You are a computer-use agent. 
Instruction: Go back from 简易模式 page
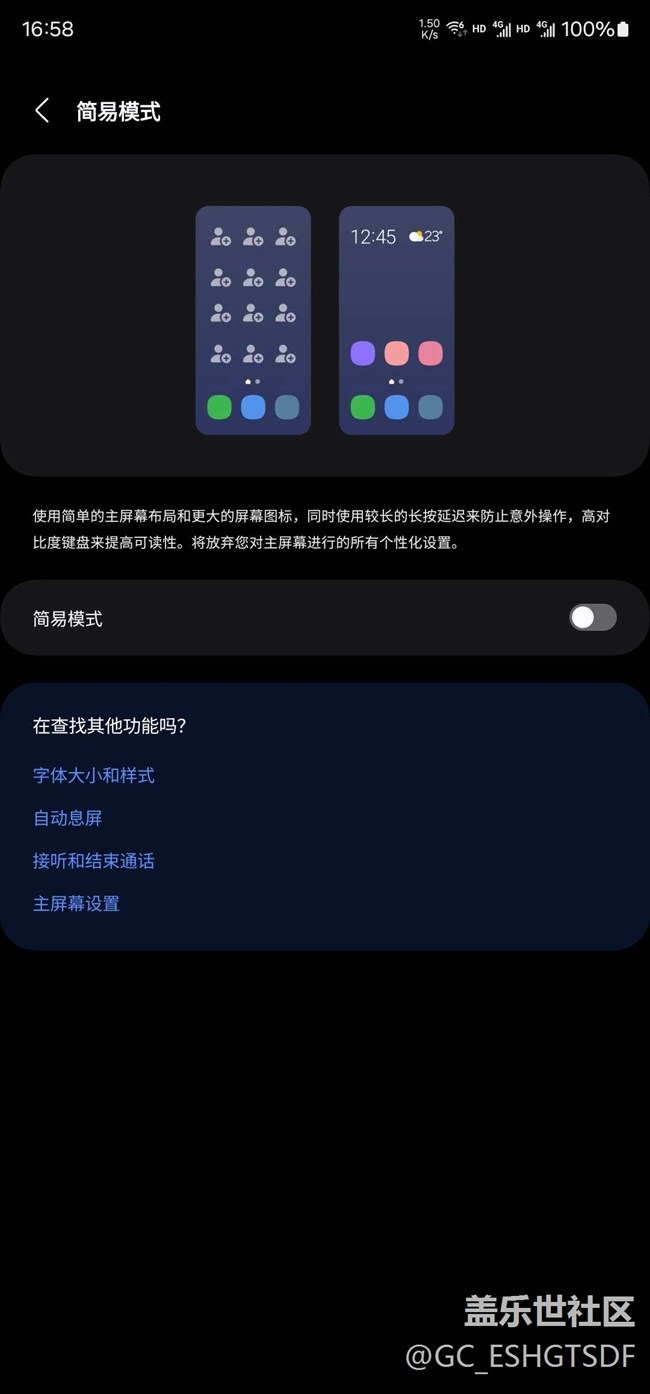tap(42, 111)
